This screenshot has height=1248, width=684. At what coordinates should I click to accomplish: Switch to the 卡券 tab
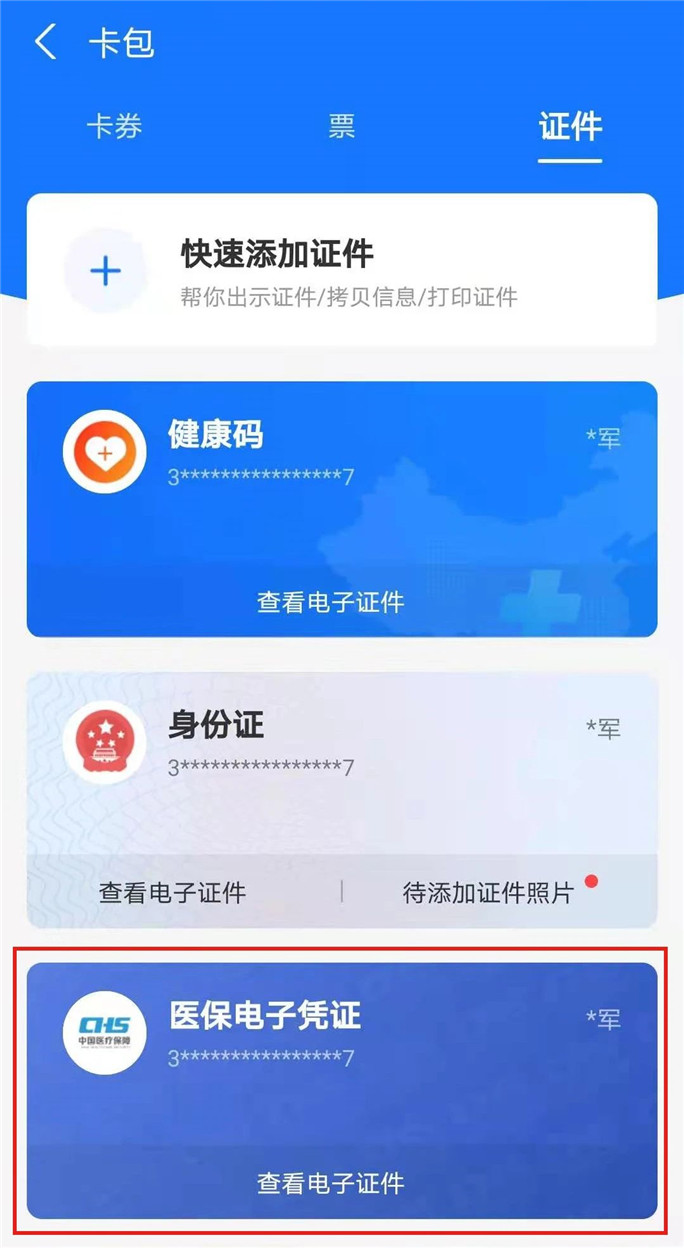coord(114,127)
